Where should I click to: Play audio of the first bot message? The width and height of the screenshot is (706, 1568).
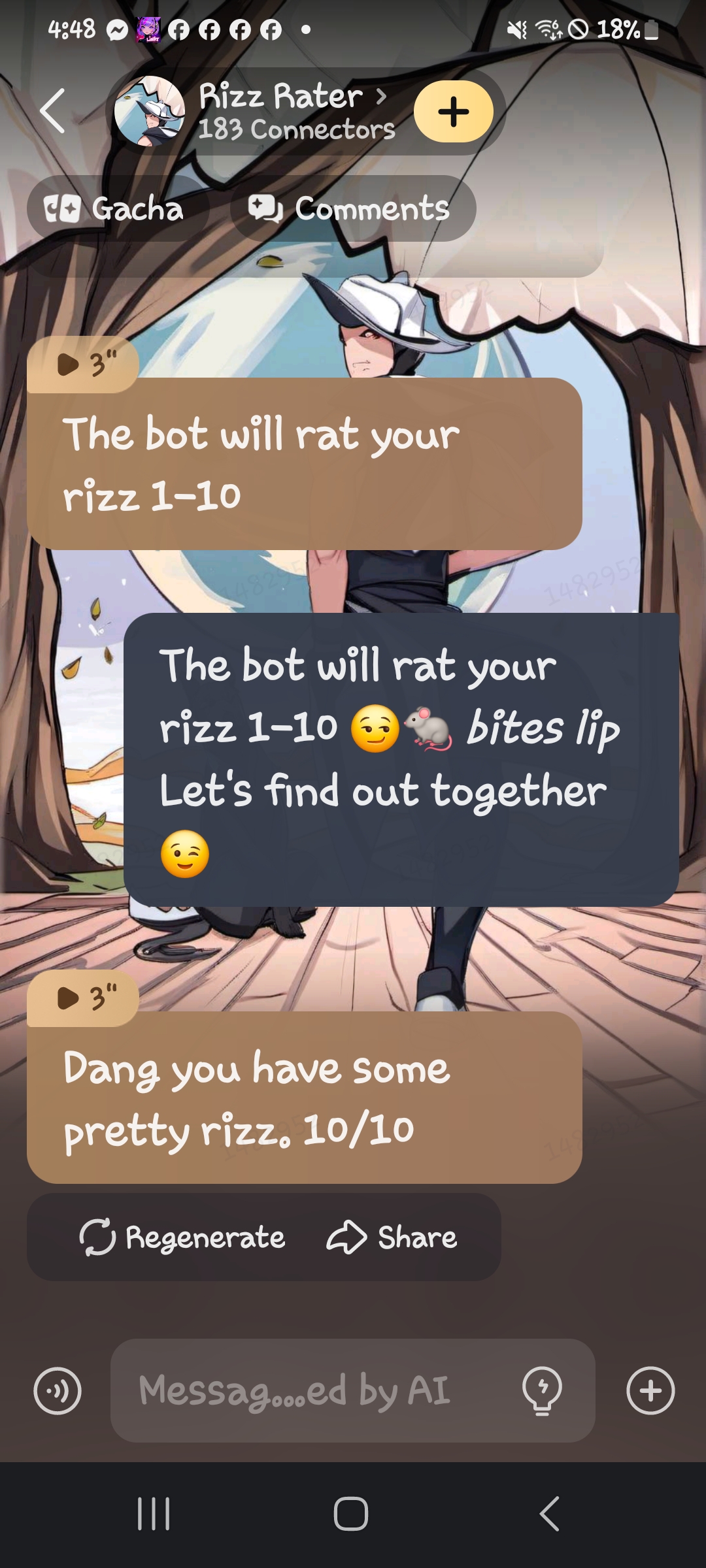click(x=82, y=365)
